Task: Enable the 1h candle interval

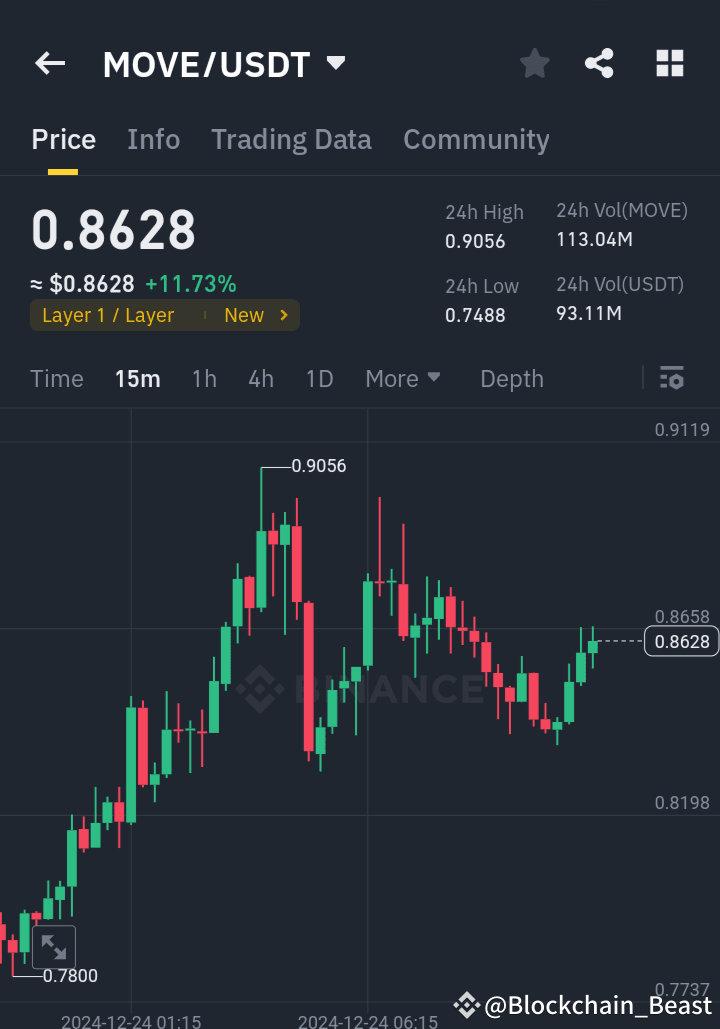Action: [204, 378]
